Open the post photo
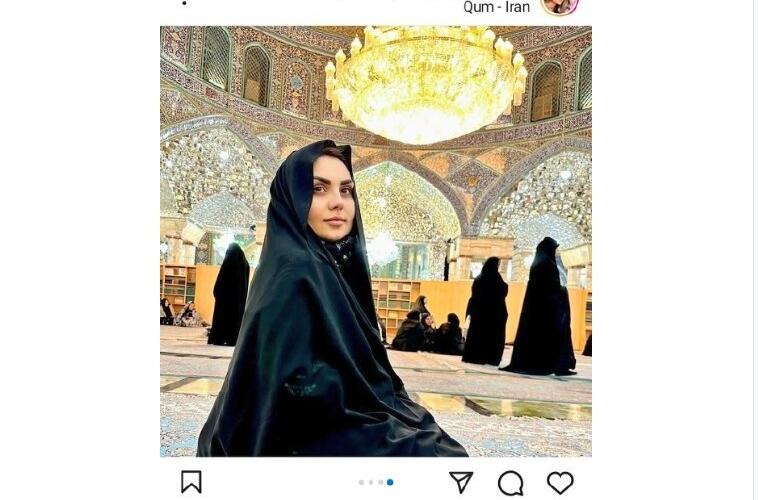 coord(376,241)
